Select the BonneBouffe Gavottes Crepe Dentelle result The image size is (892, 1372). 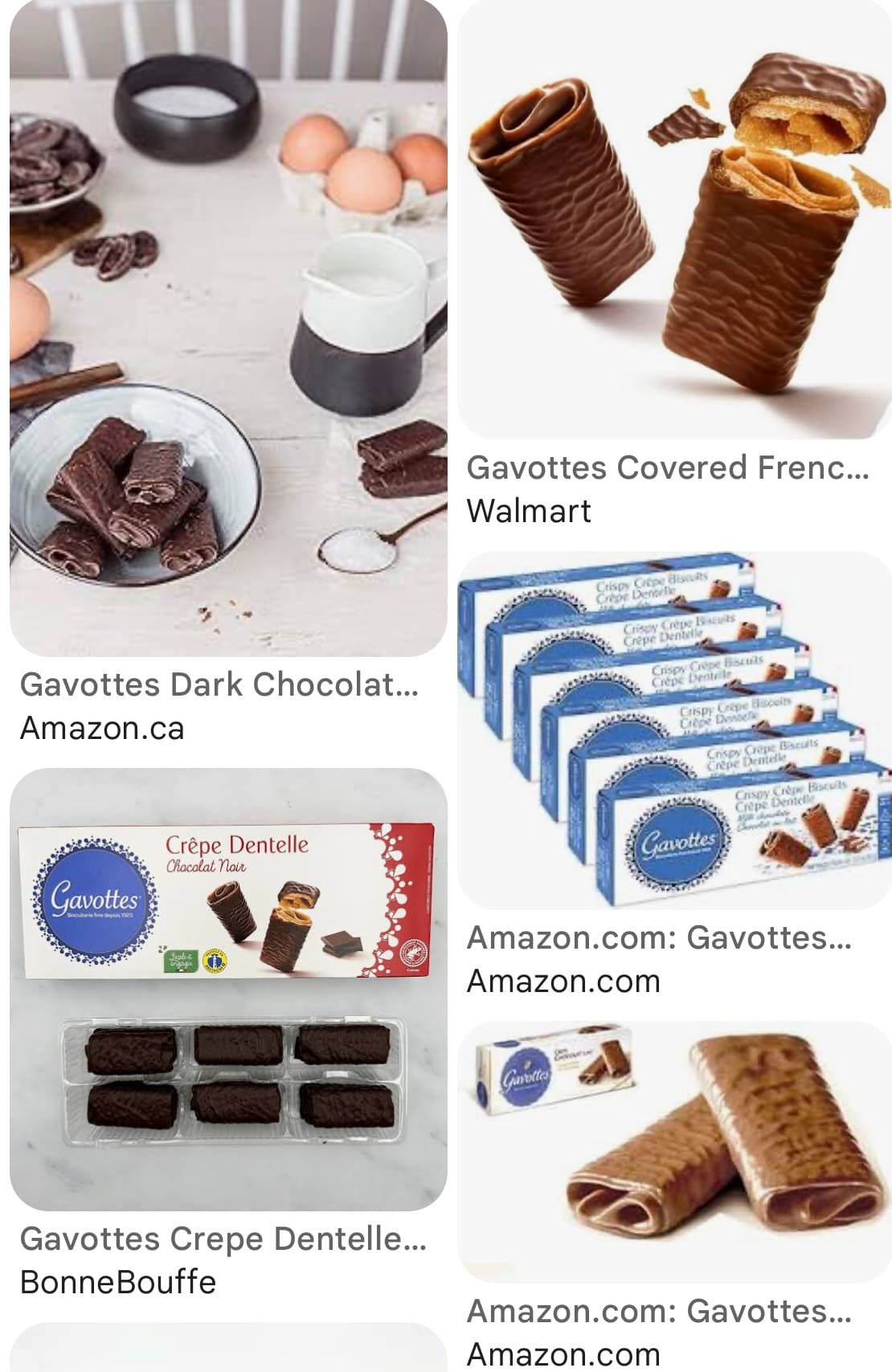(x=228, y=990)
